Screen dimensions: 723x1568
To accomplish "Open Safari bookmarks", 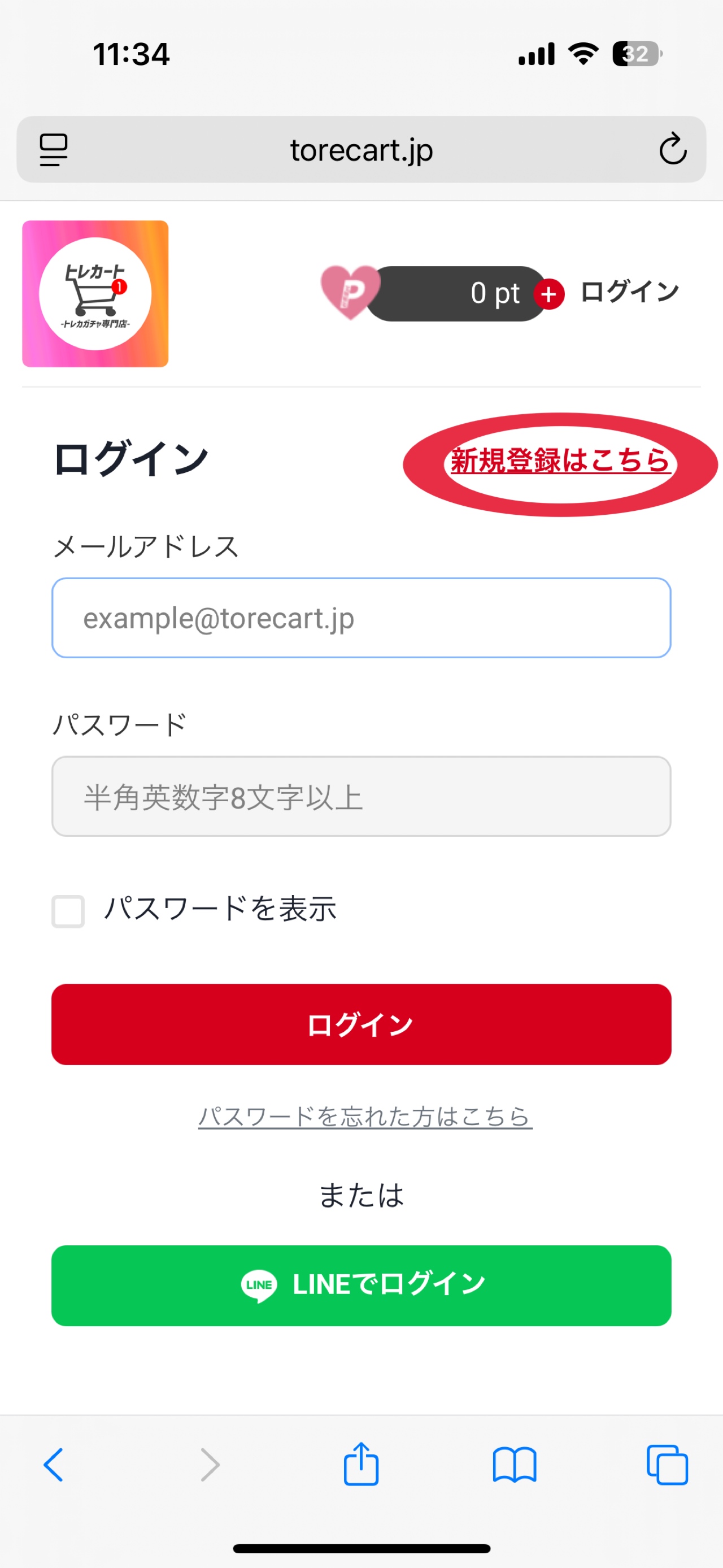I will pyautogui.click(x=515, y=1465).
